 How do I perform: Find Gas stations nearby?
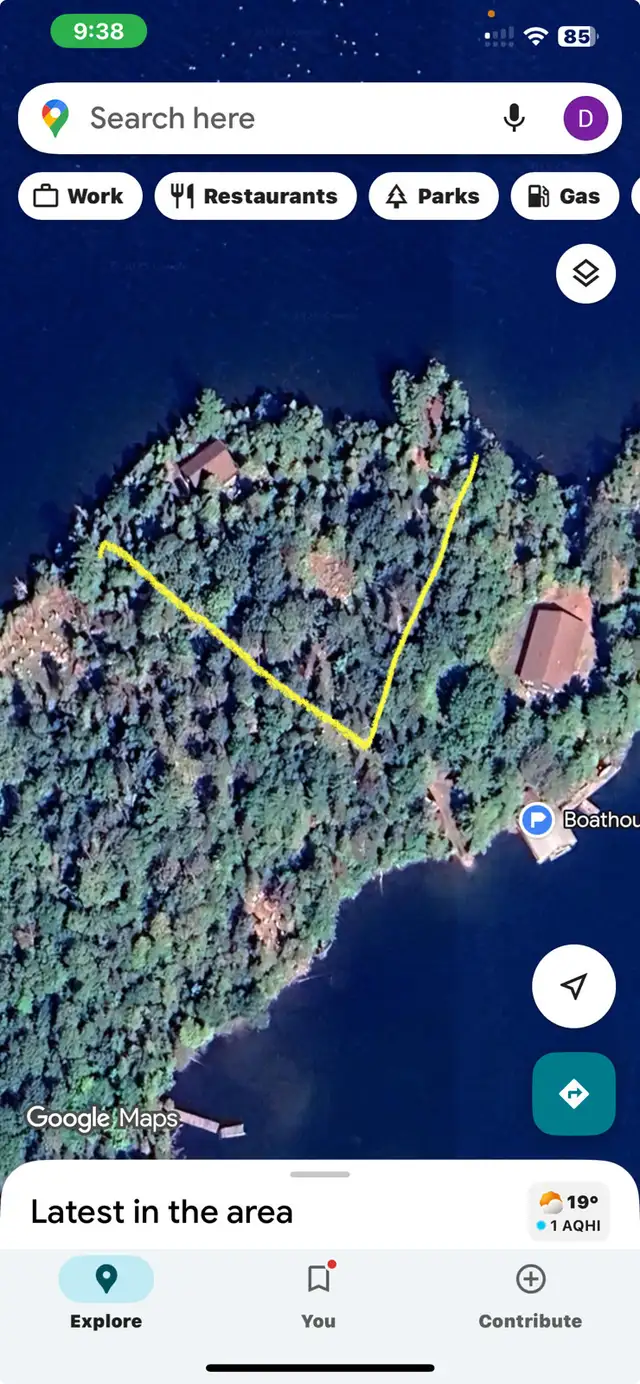565,196
